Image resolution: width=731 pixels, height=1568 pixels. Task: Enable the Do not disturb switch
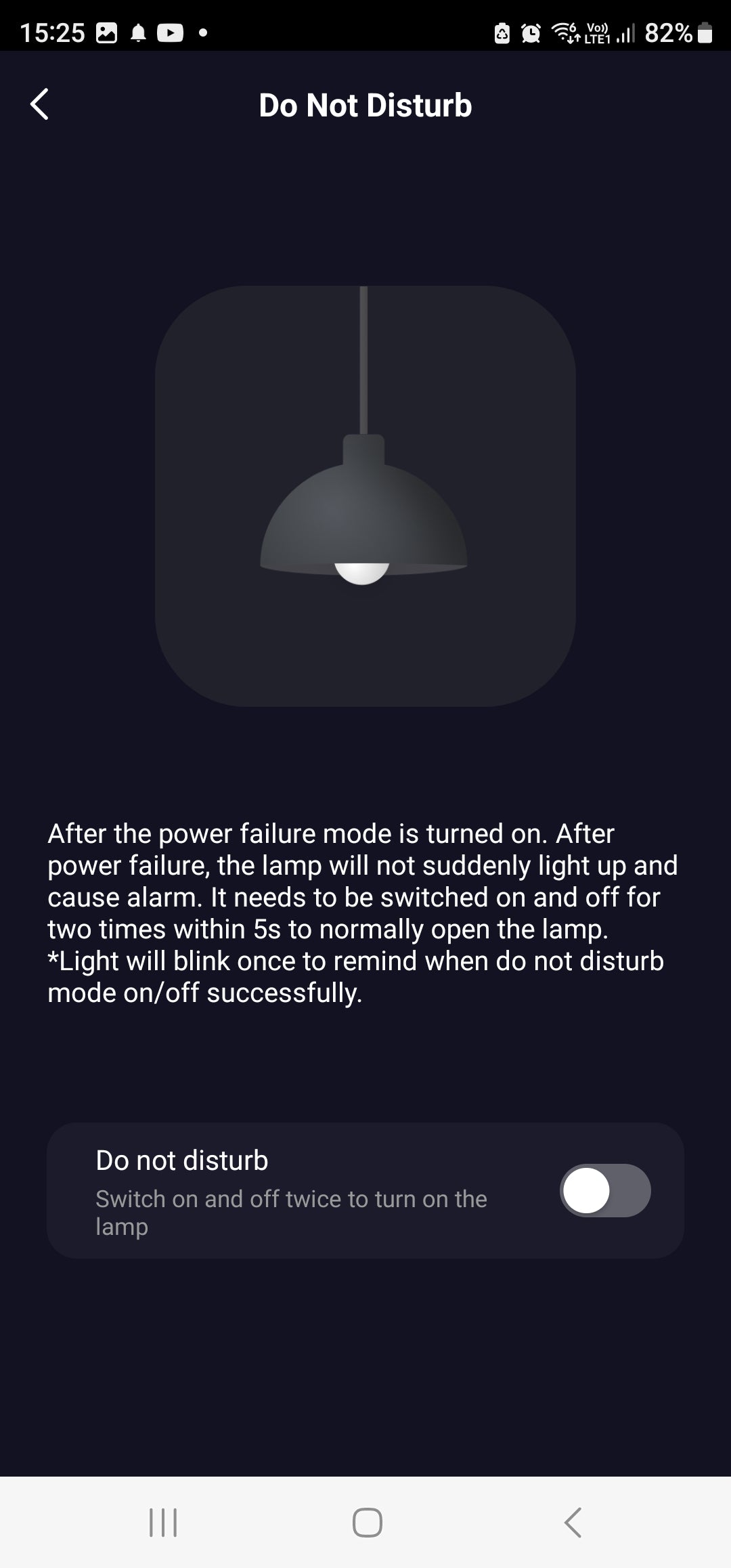coord(604,1190)
